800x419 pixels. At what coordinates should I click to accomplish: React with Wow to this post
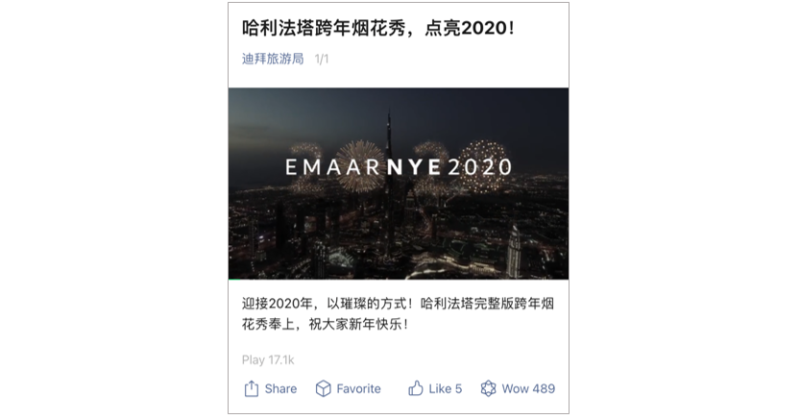pyautogui.click(x=517, y=388)
